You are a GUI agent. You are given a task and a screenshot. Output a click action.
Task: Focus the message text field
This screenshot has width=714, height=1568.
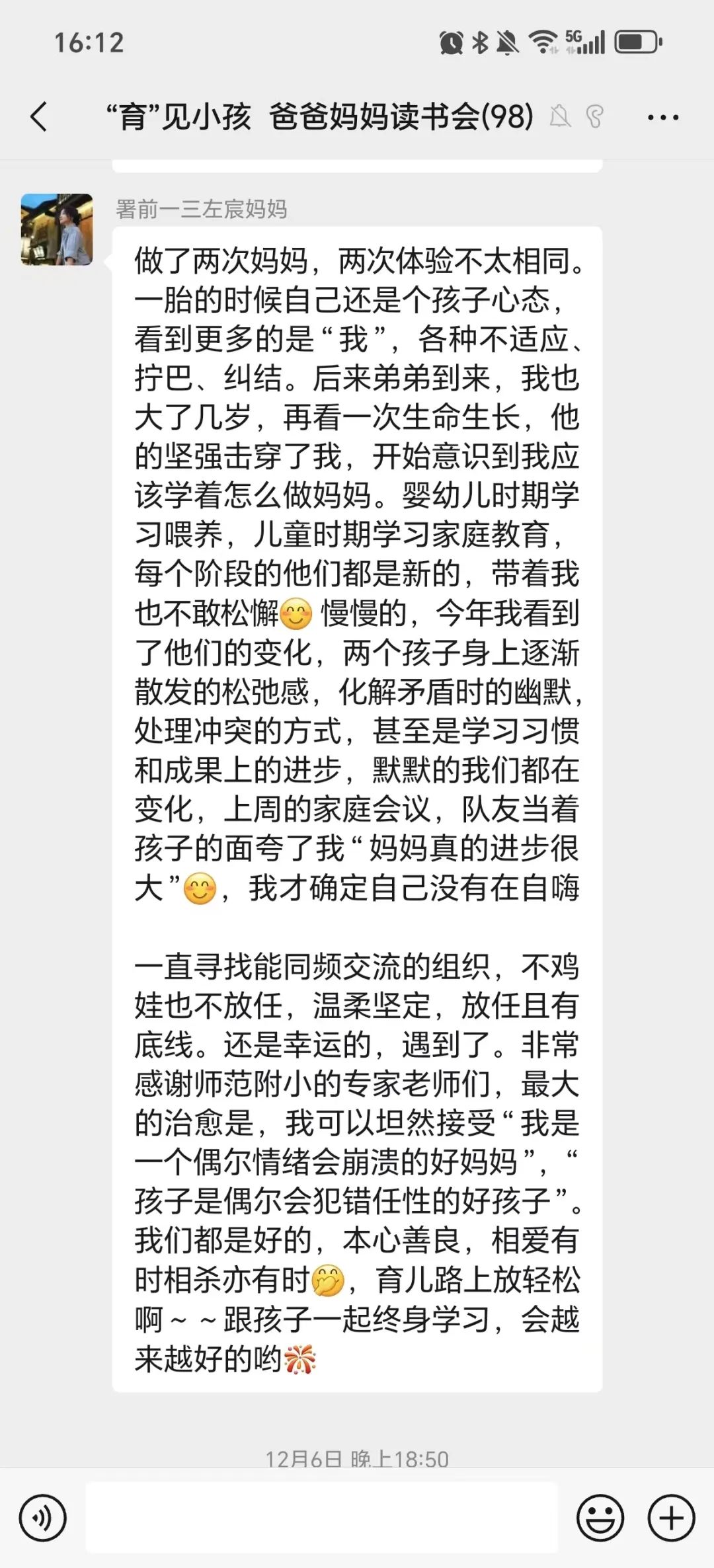322,1518
